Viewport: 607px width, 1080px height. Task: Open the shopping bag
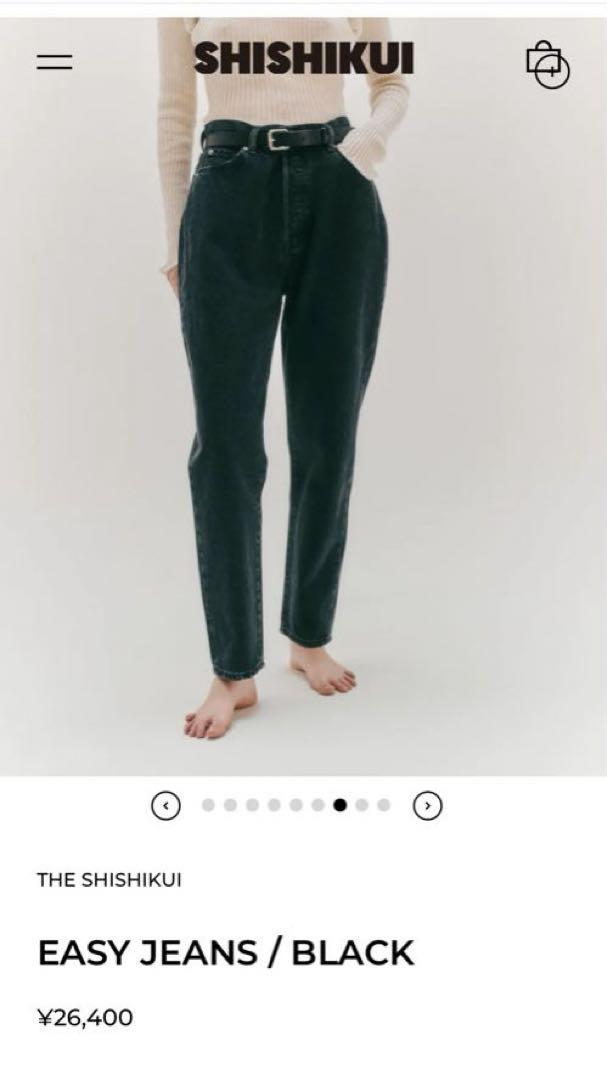tap(548, 64)
